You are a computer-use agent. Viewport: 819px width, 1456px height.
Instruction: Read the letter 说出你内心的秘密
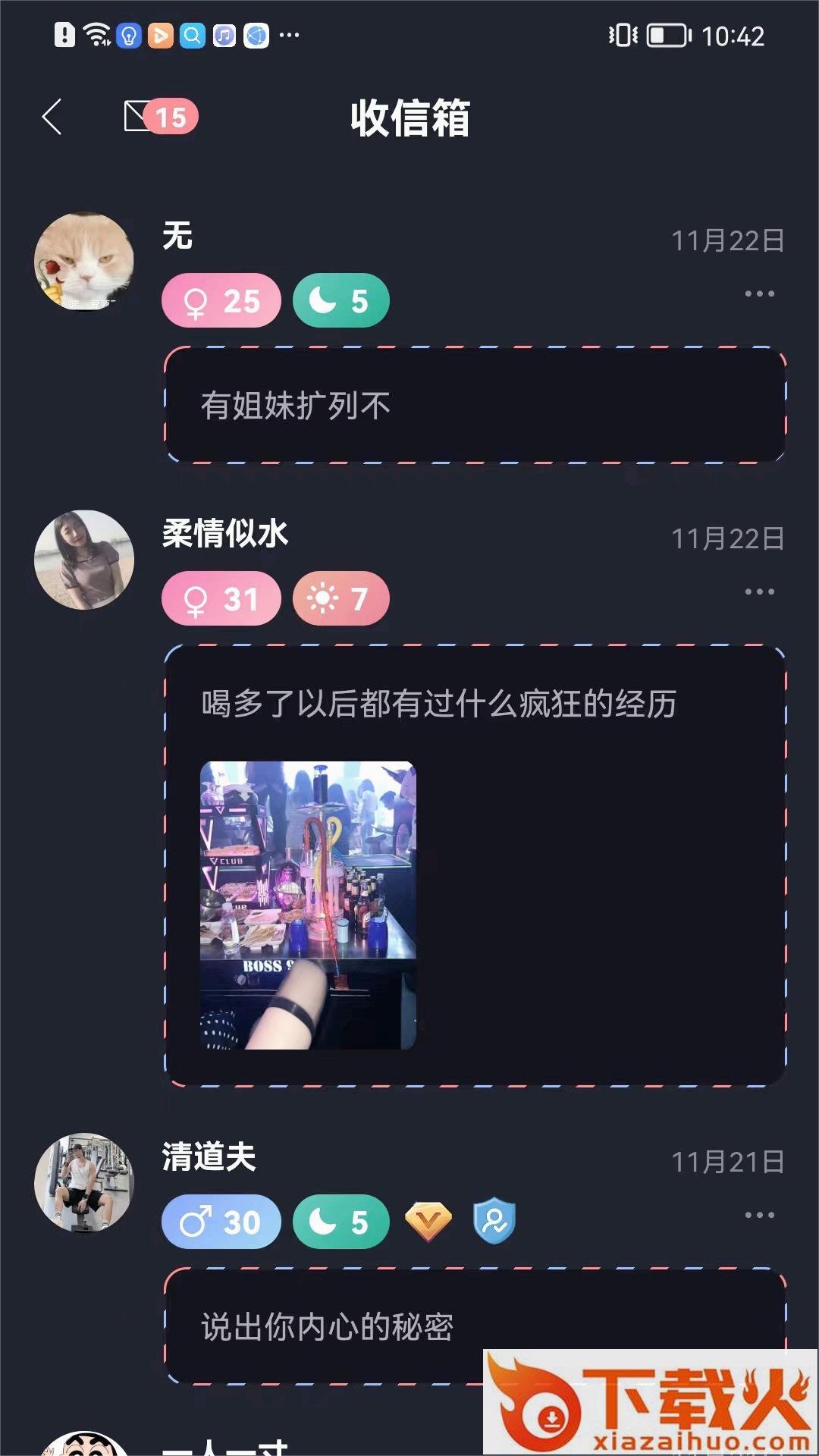click(x=326, y=1327)
